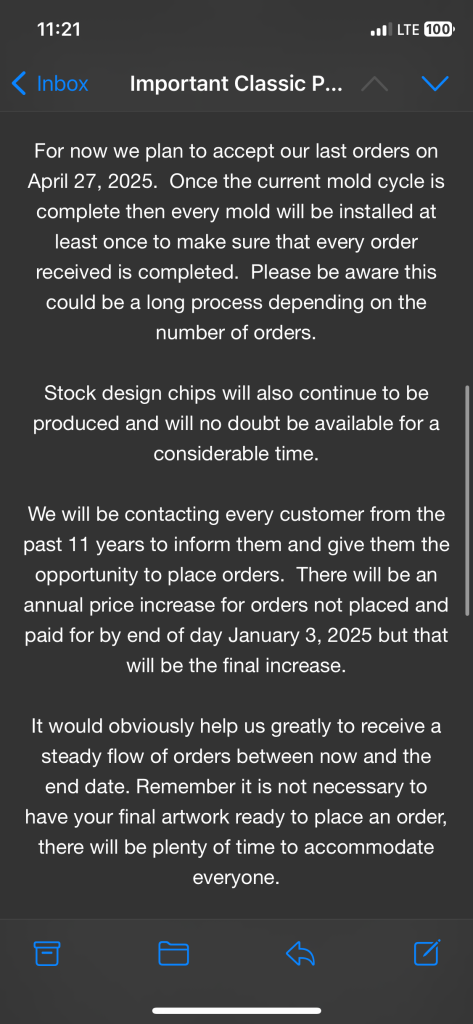473x1024 pixels.
Task: Compose a new email
Action: coord(428,952)
